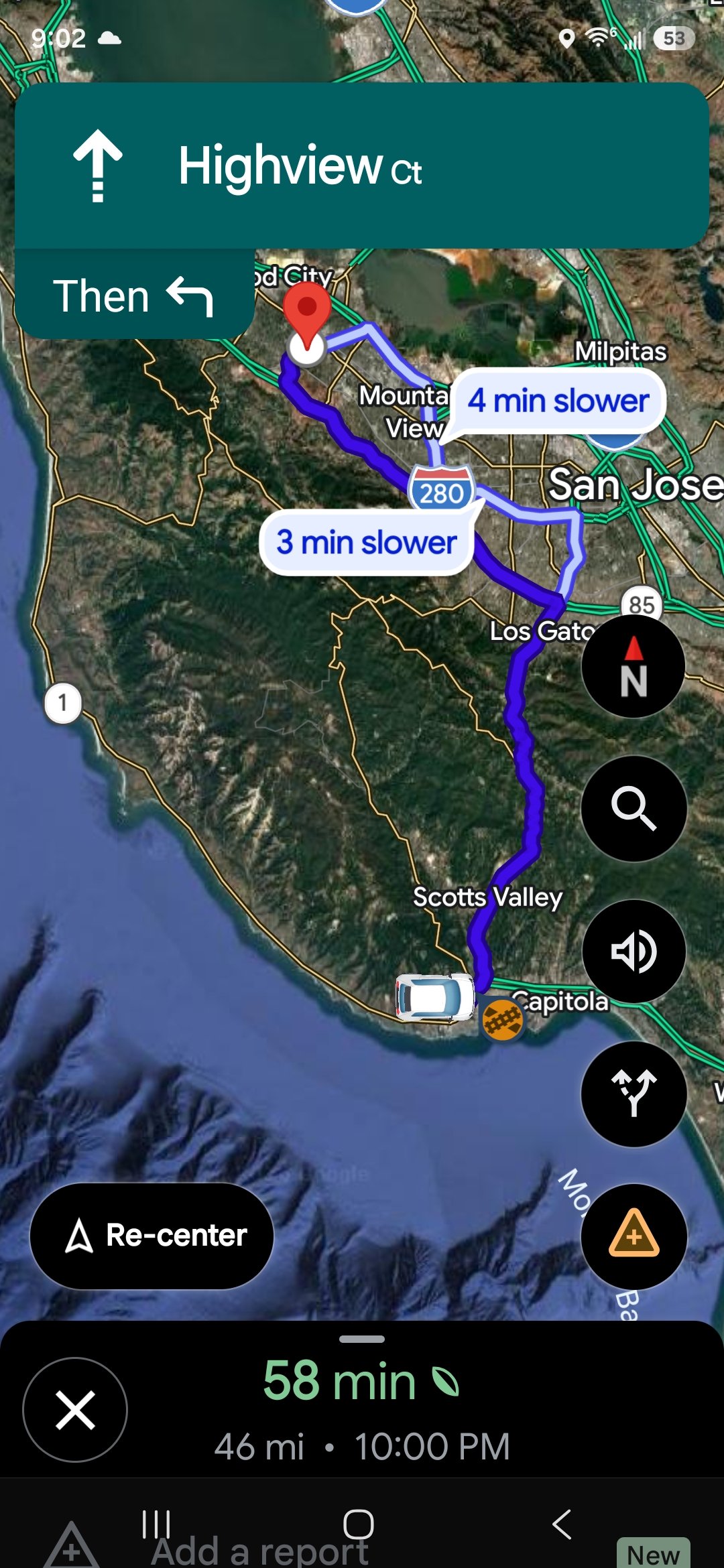Image resolution: width=724 pixels, height=1568 pixels.
Task: Tap the compass to reorient north
Action: point(633,666)
